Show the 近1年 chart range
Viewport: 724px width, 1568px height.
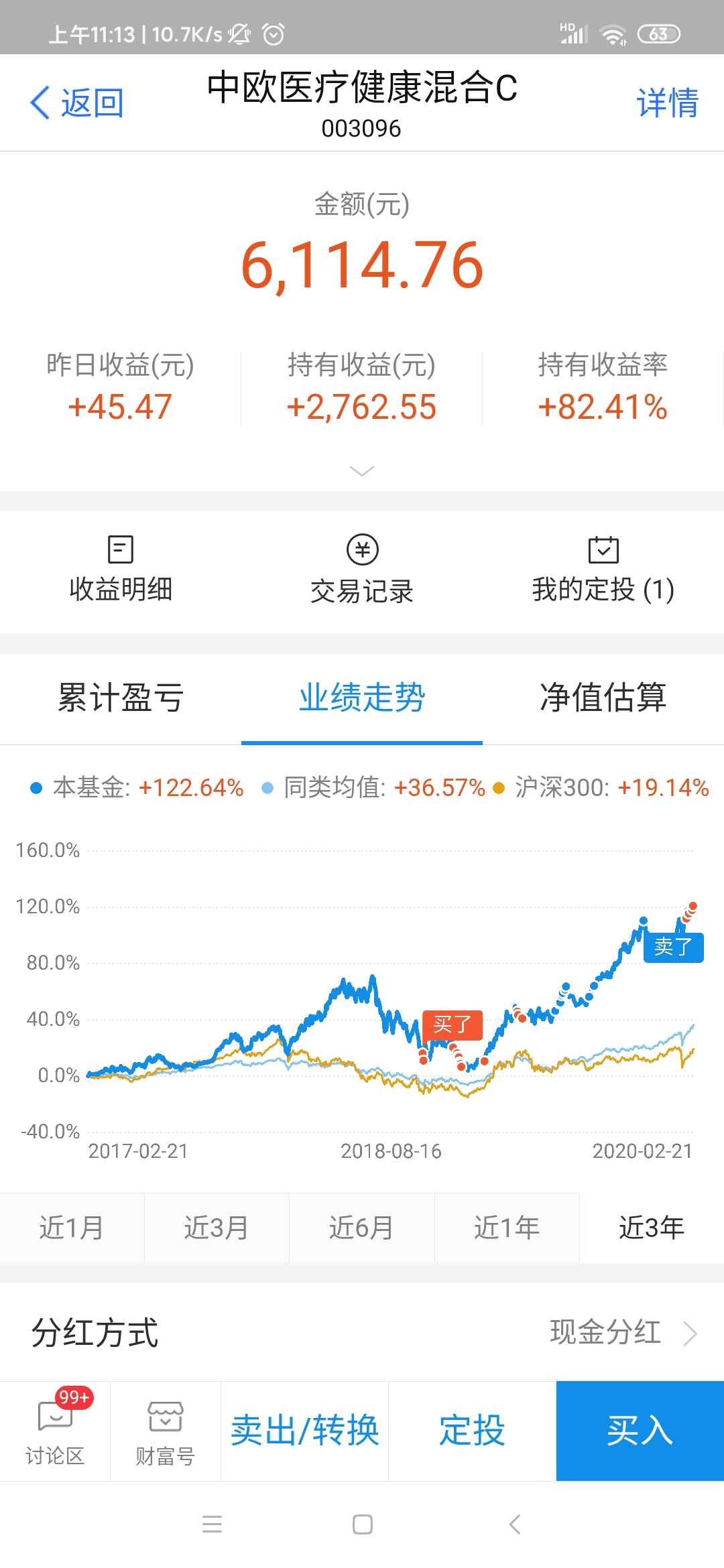[507, 1228]
